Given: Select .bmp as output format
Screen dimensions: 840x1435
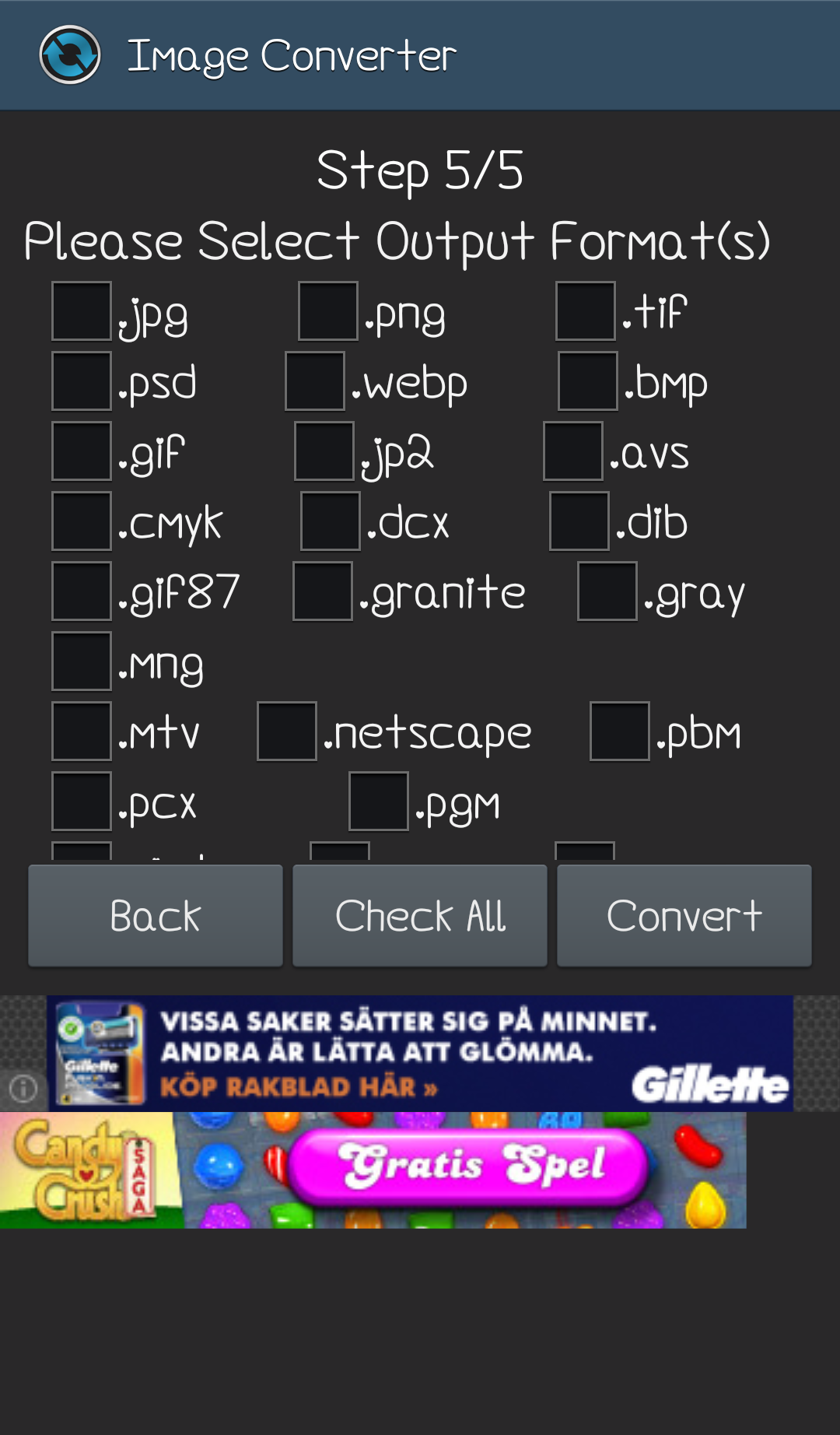Looking at the screenshot, I should pos(588,381).
